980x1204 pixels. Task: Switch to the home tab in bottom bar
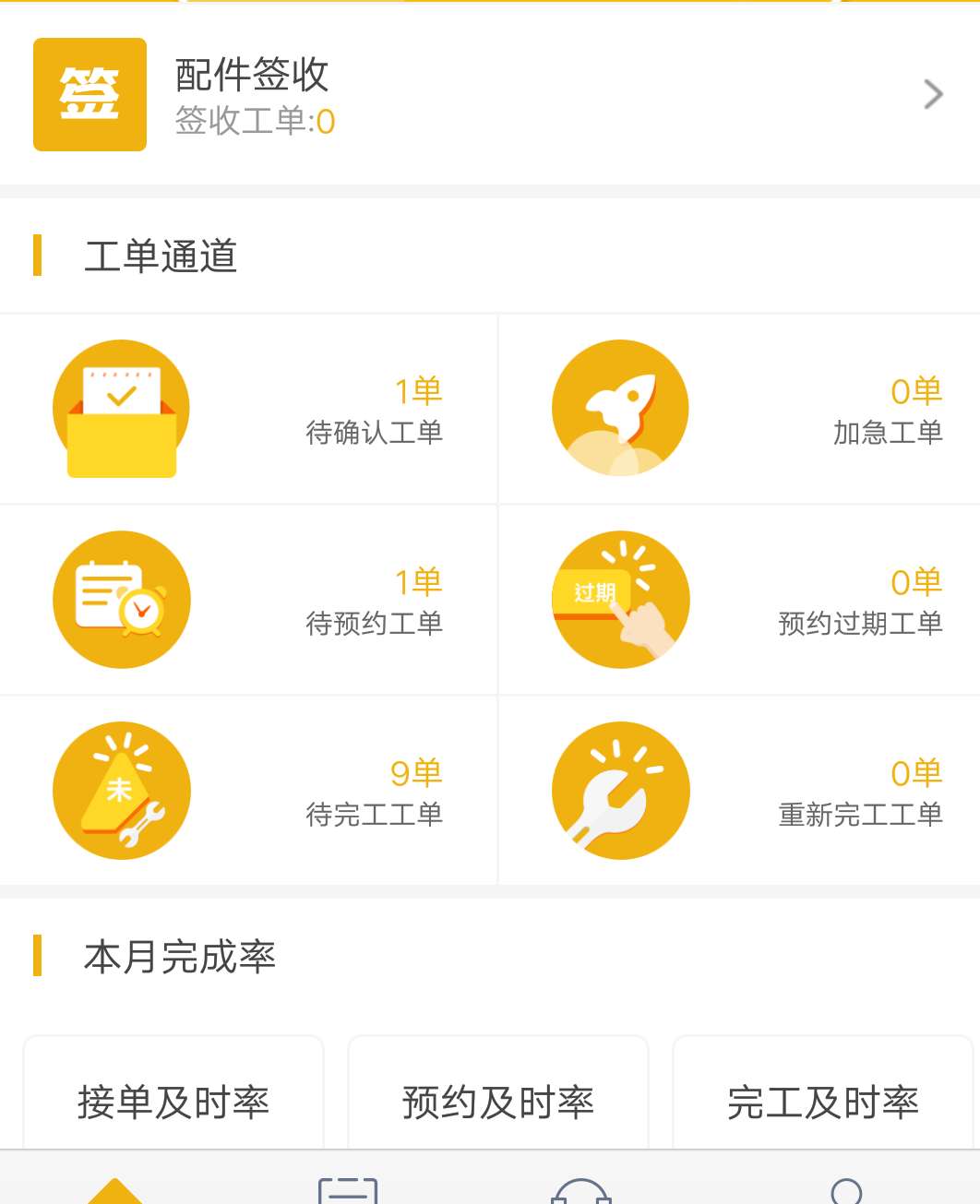tap(115, 1188)
